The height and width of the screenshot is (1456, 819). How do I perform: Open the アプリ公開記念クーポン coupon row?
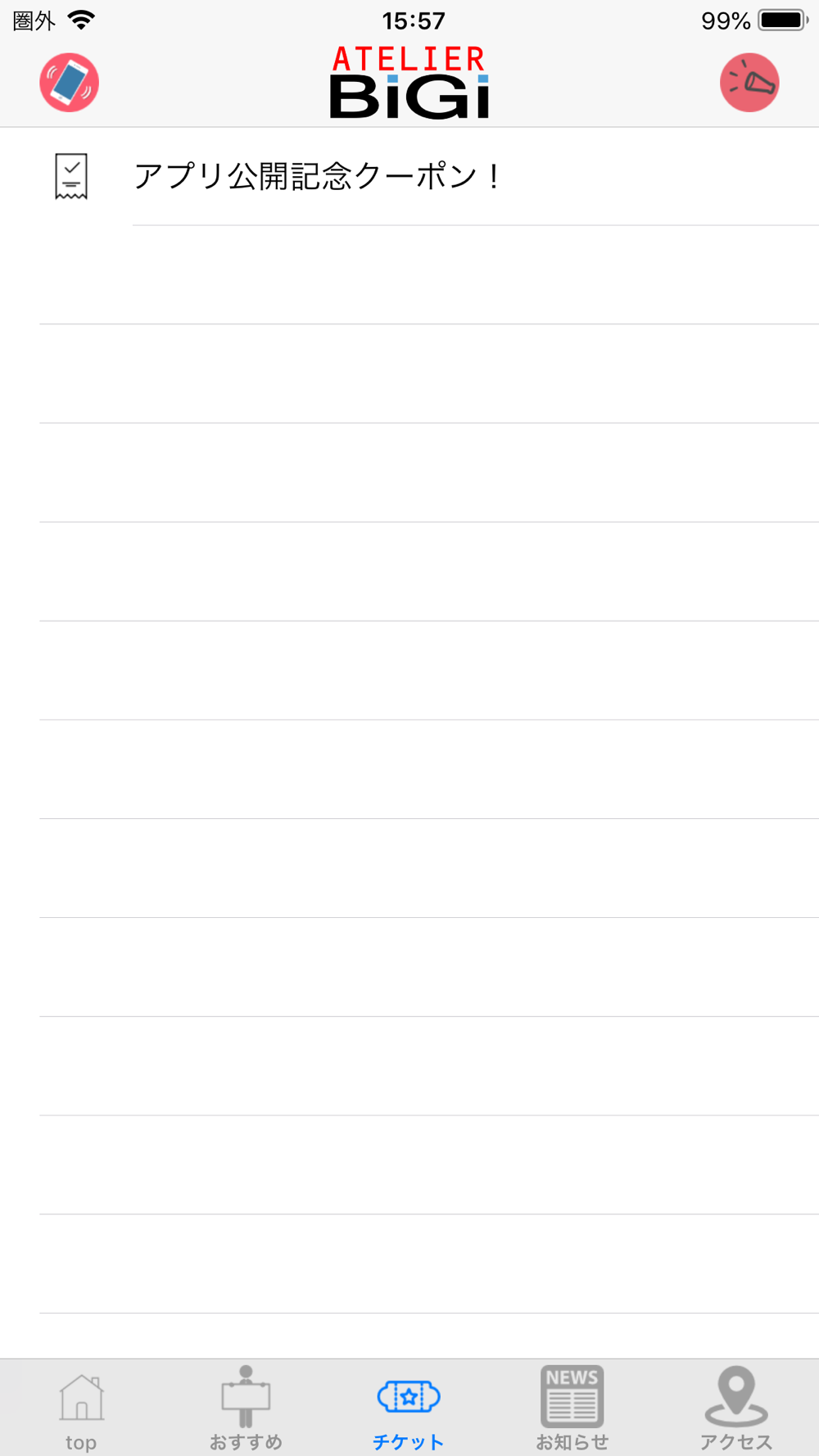(409, 176)
